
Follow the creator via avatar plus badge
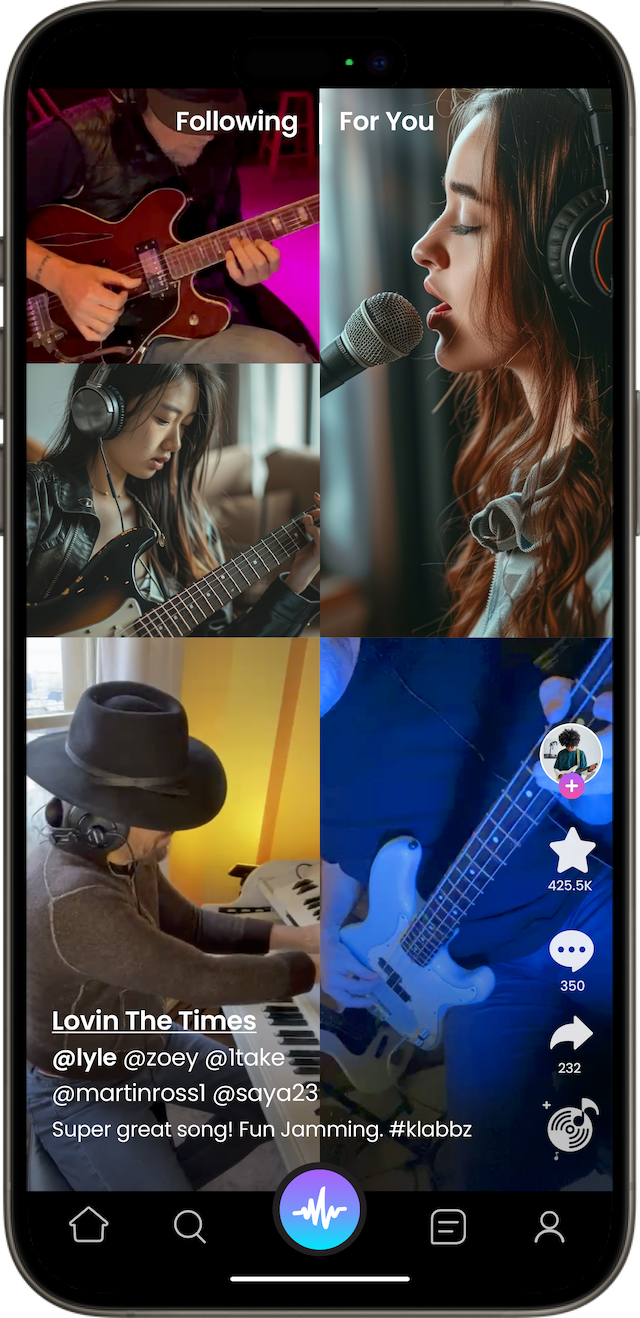(x=571, y=786)
